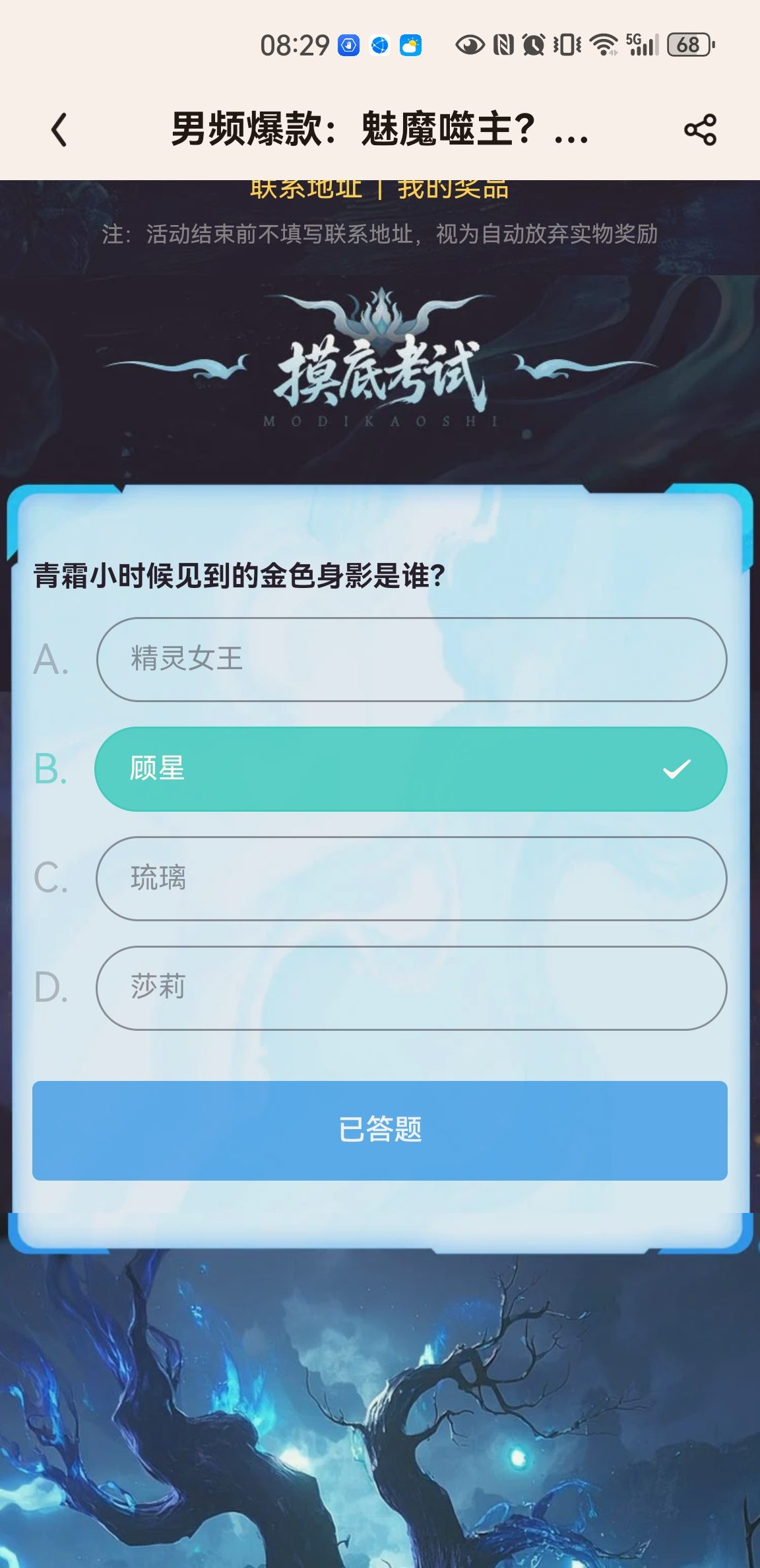Pick answer C 琉璃

(411, 878)
